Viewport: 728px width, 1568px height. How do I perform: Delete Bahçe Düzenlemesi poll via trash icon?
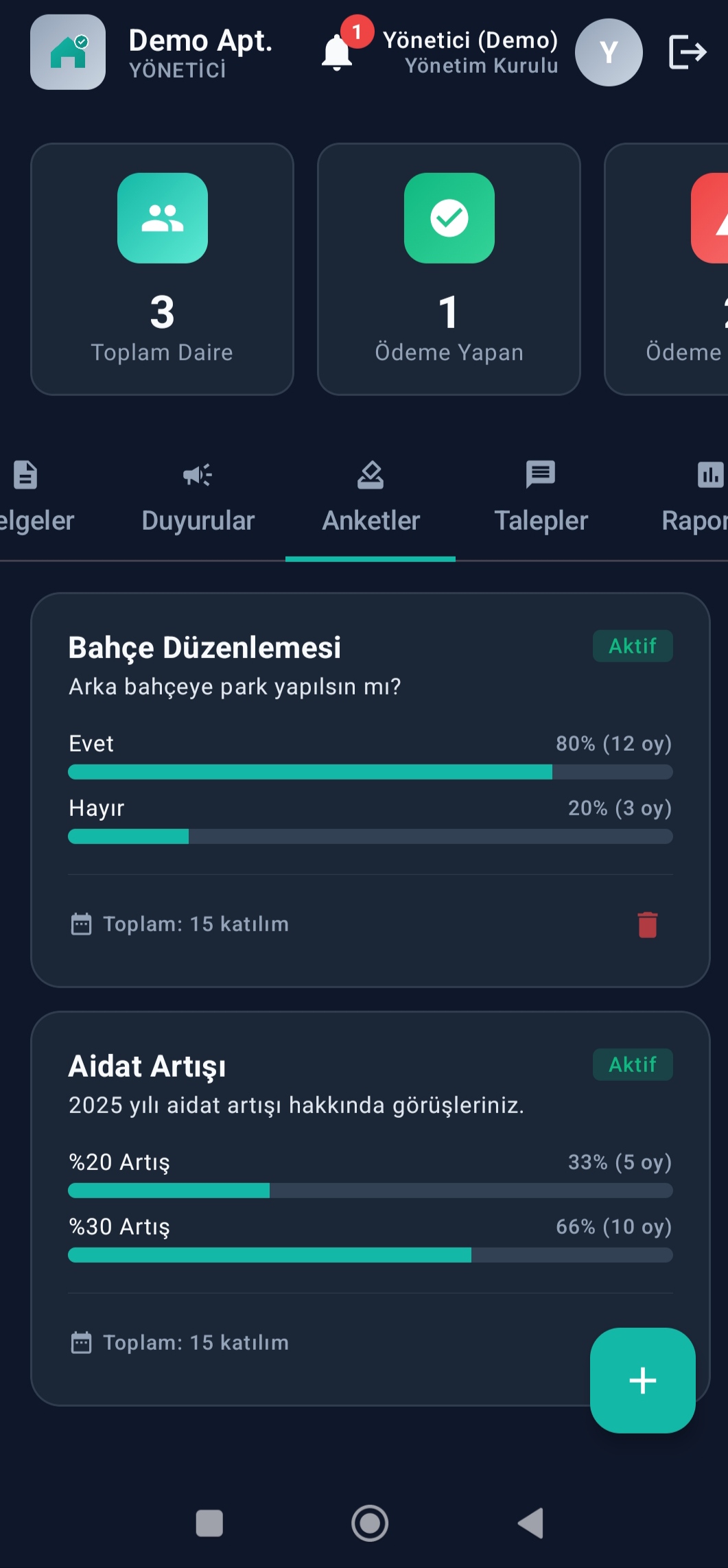click(x=646, y=924)
